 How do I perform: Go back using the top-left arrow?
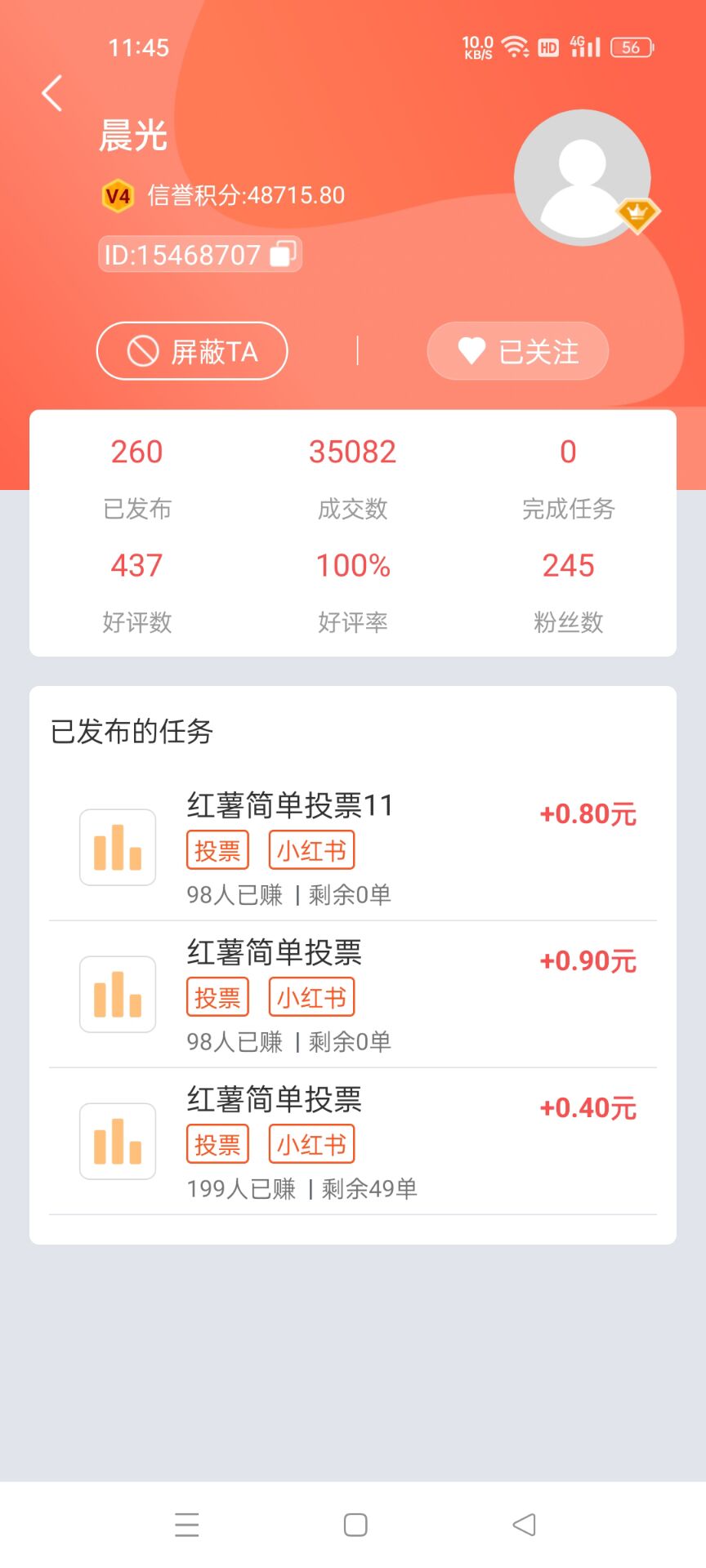52,93
